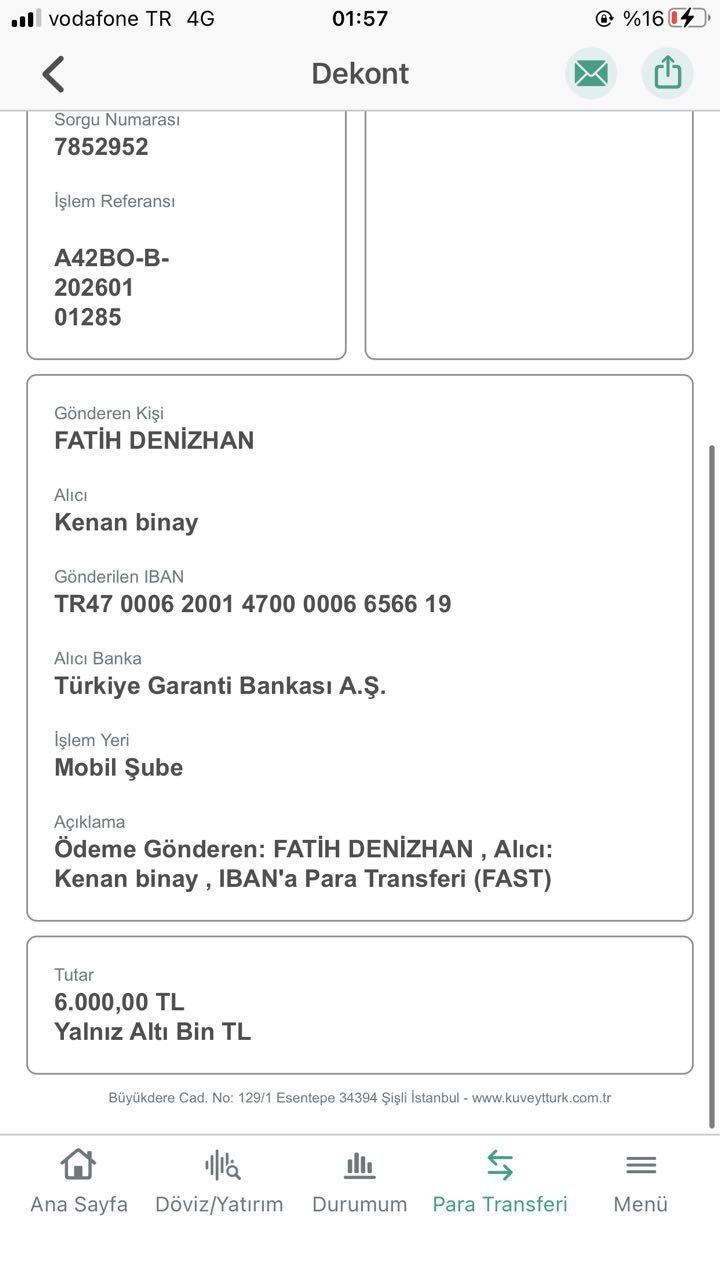
Task: Switch to the Döviz/Yatırım tab
Action: point(219,1182)
